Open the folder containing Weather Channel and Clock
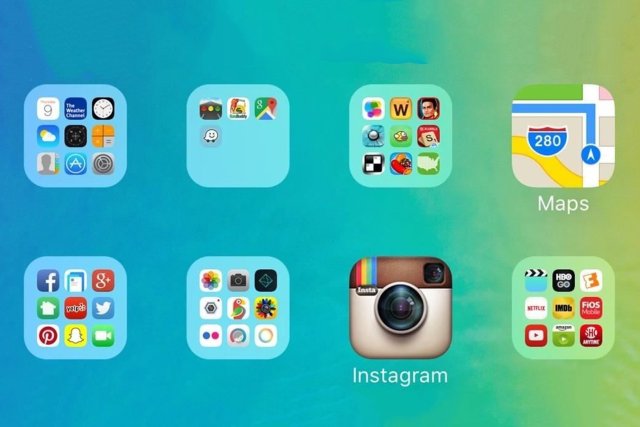This screenshot has width=640, height=427. point(75,135)
